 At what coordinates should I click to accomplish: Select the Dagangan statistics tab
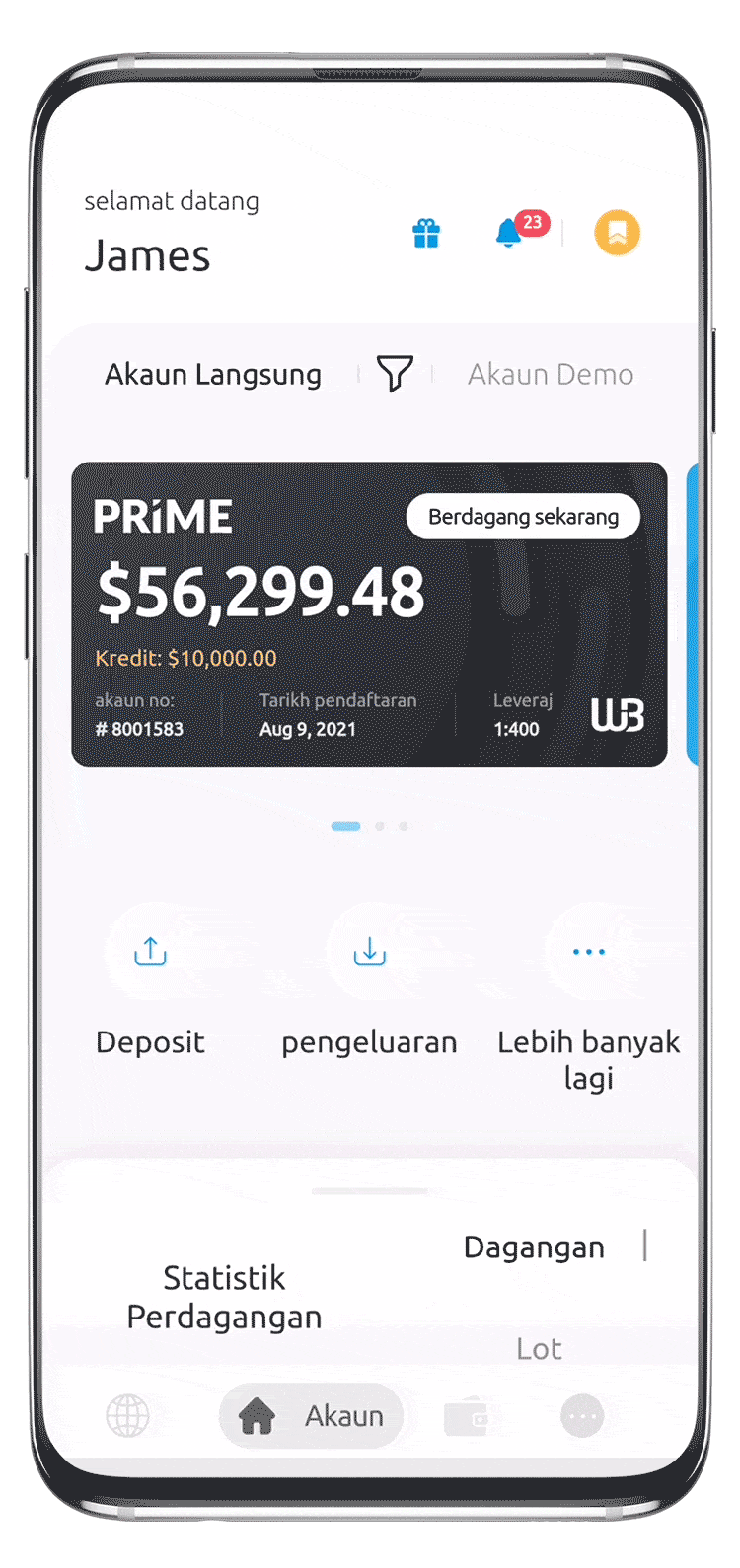tap(534, 1247)
